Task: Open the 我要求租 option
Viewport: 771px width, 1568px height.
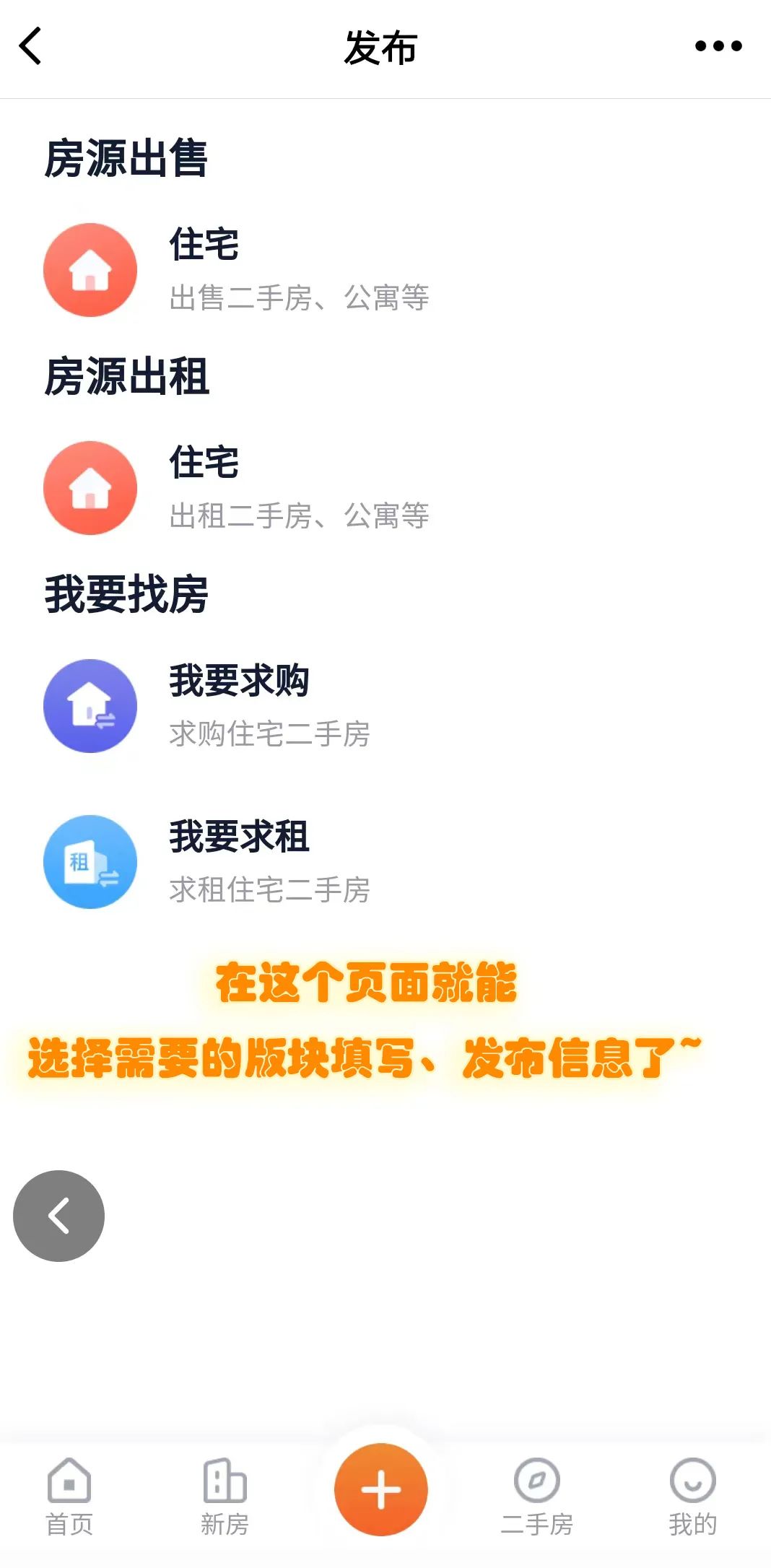Action: point(385,862)
